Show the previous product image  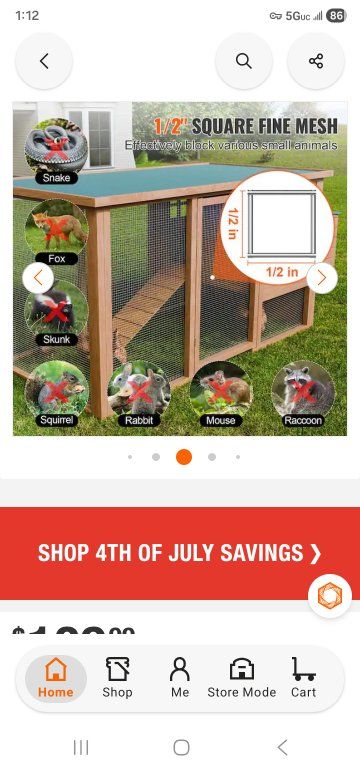[38, 278]
